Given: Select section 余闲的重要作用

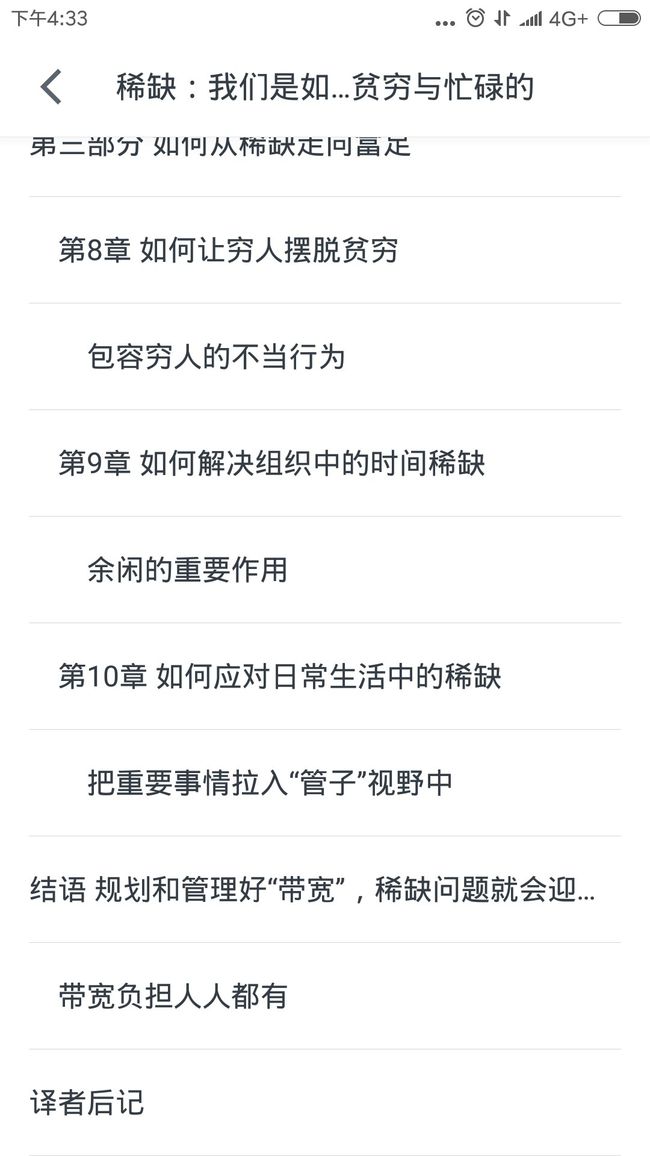Looking at the screenshot, I should point(325,570).
